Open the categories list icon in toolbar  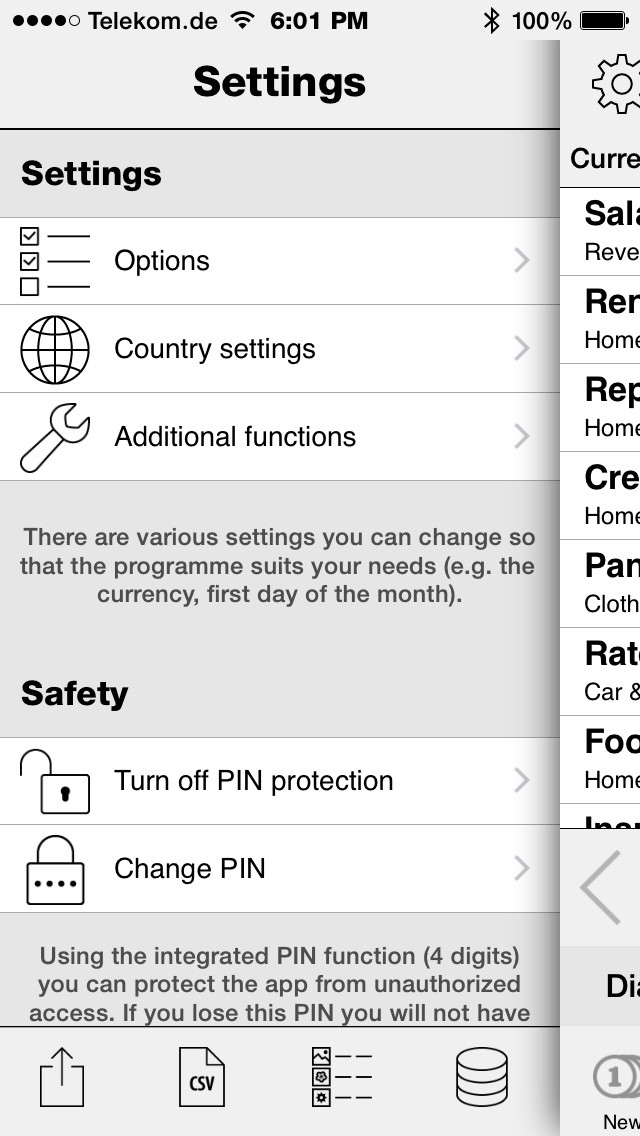pyautogui.click(x=341, y=1077)
